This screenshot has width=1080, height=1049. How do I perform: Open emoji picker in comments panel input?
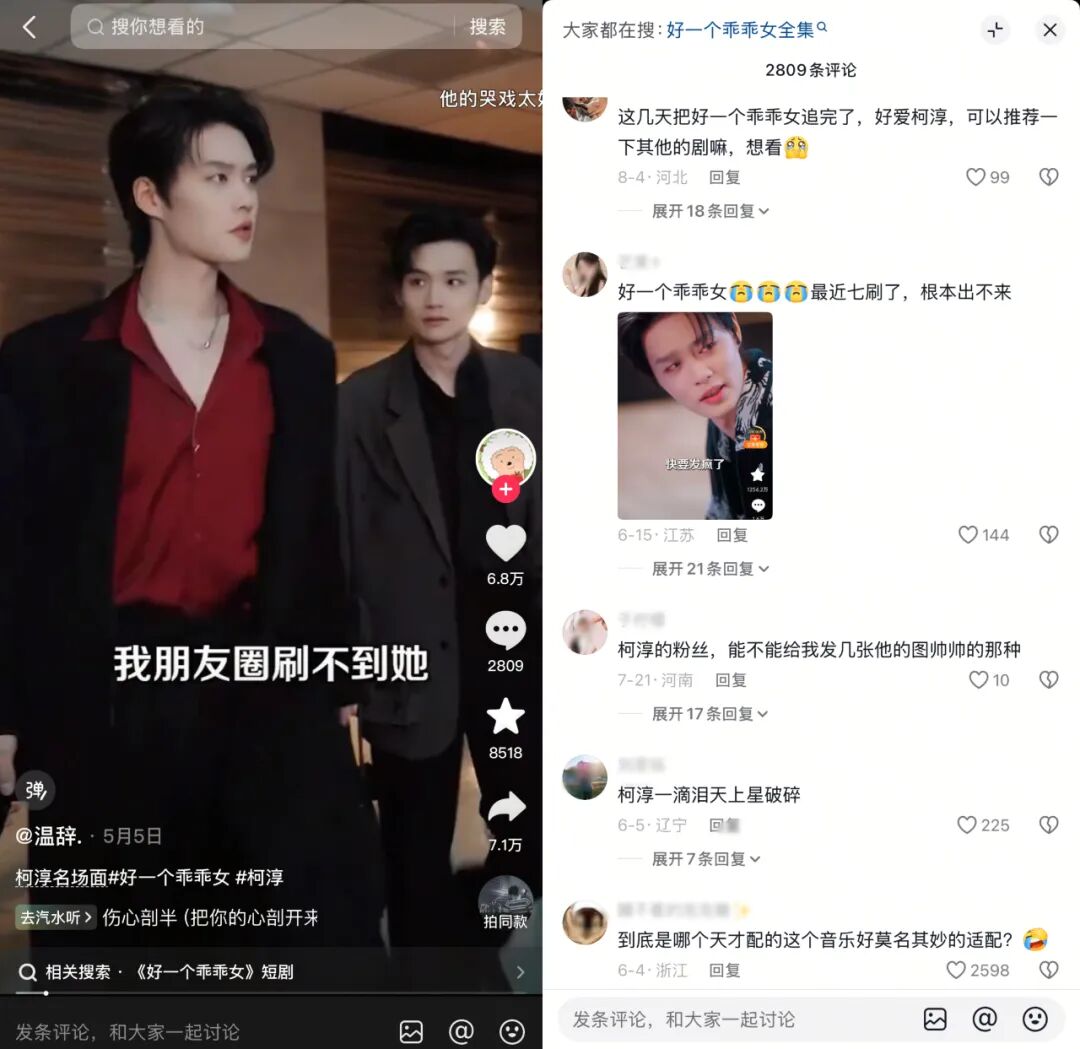[1035, 1019]
